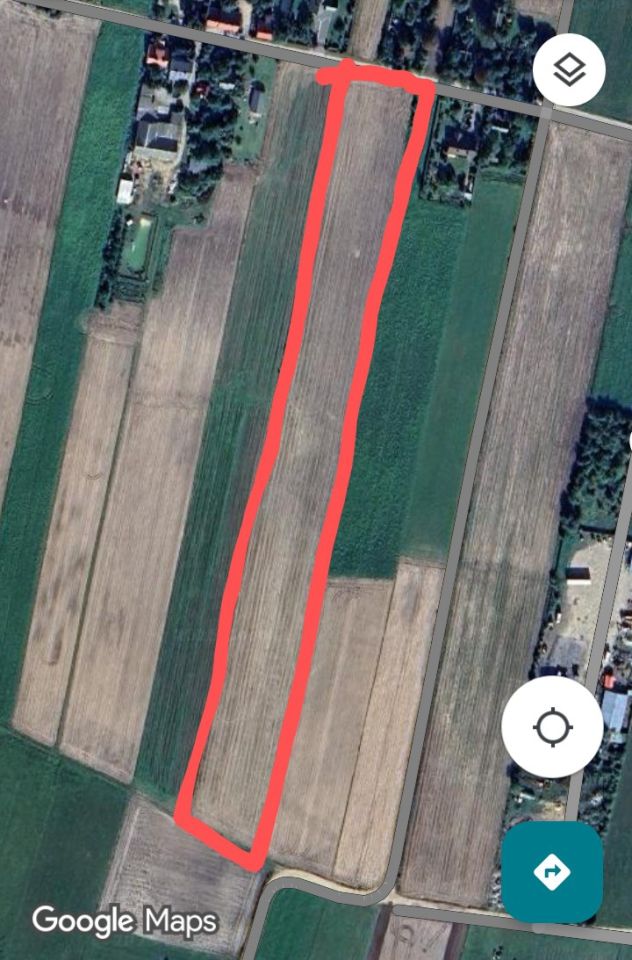Center map on my current location
This screenshot has width=632, height=960.
pyautogui.click(x=552, y=727)
